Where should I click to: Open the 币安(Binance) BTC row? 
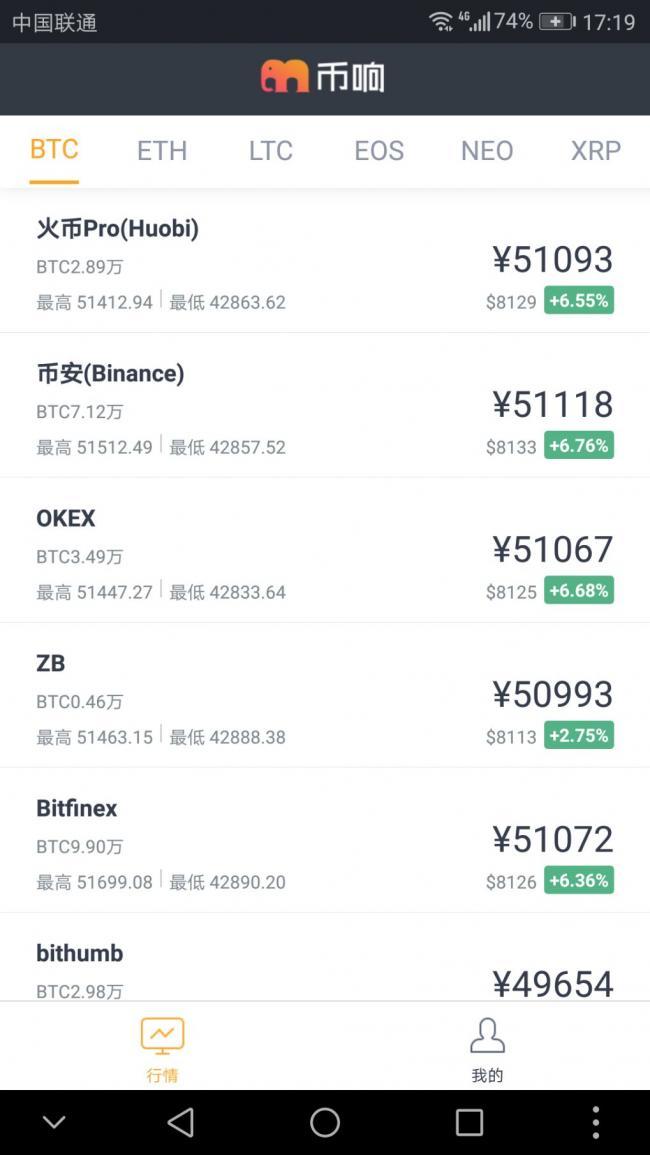(x=325, y=405)
